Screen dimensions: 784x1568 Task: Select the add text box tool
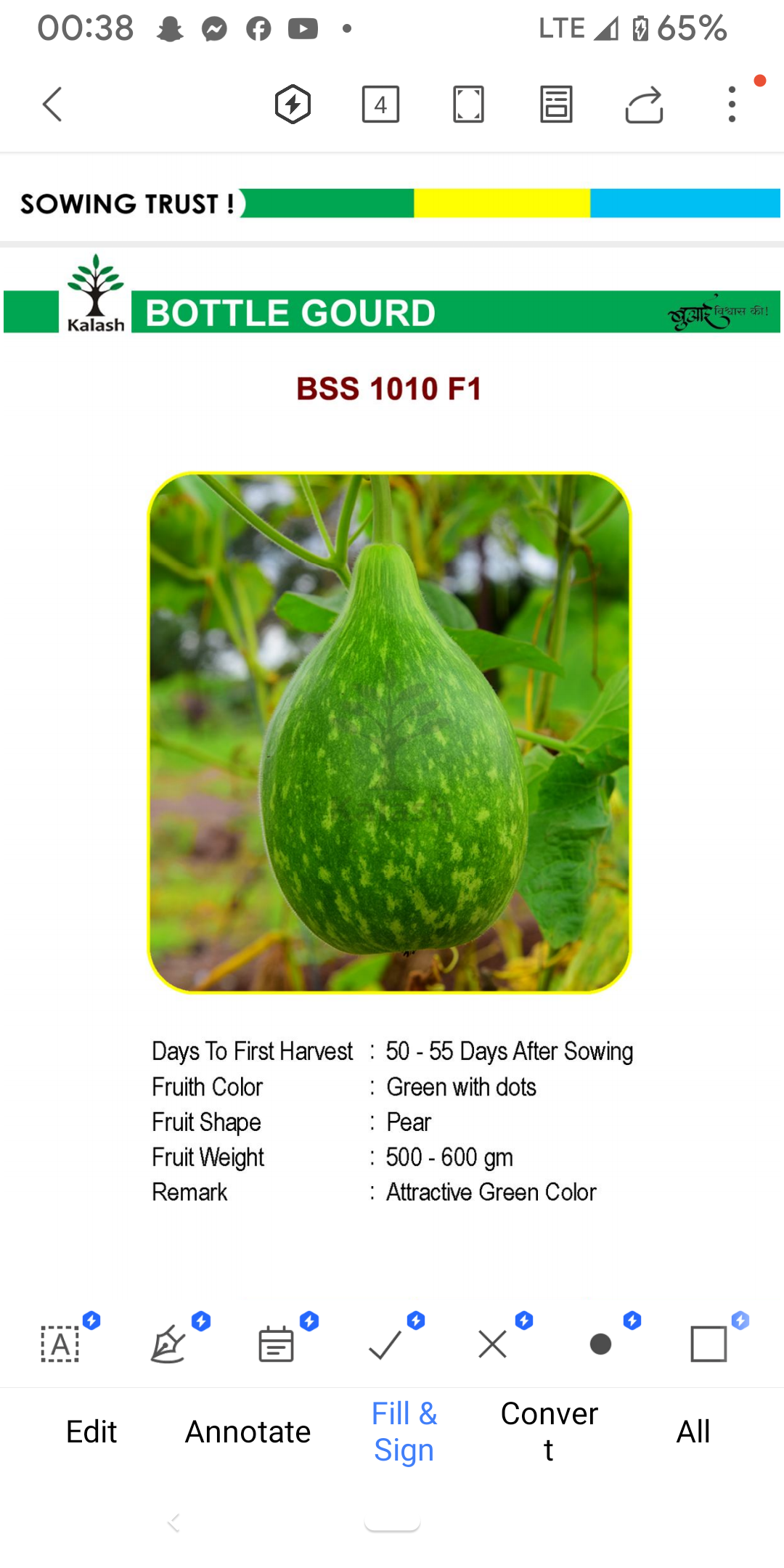pyautogui.click(x=60, y=1344)
